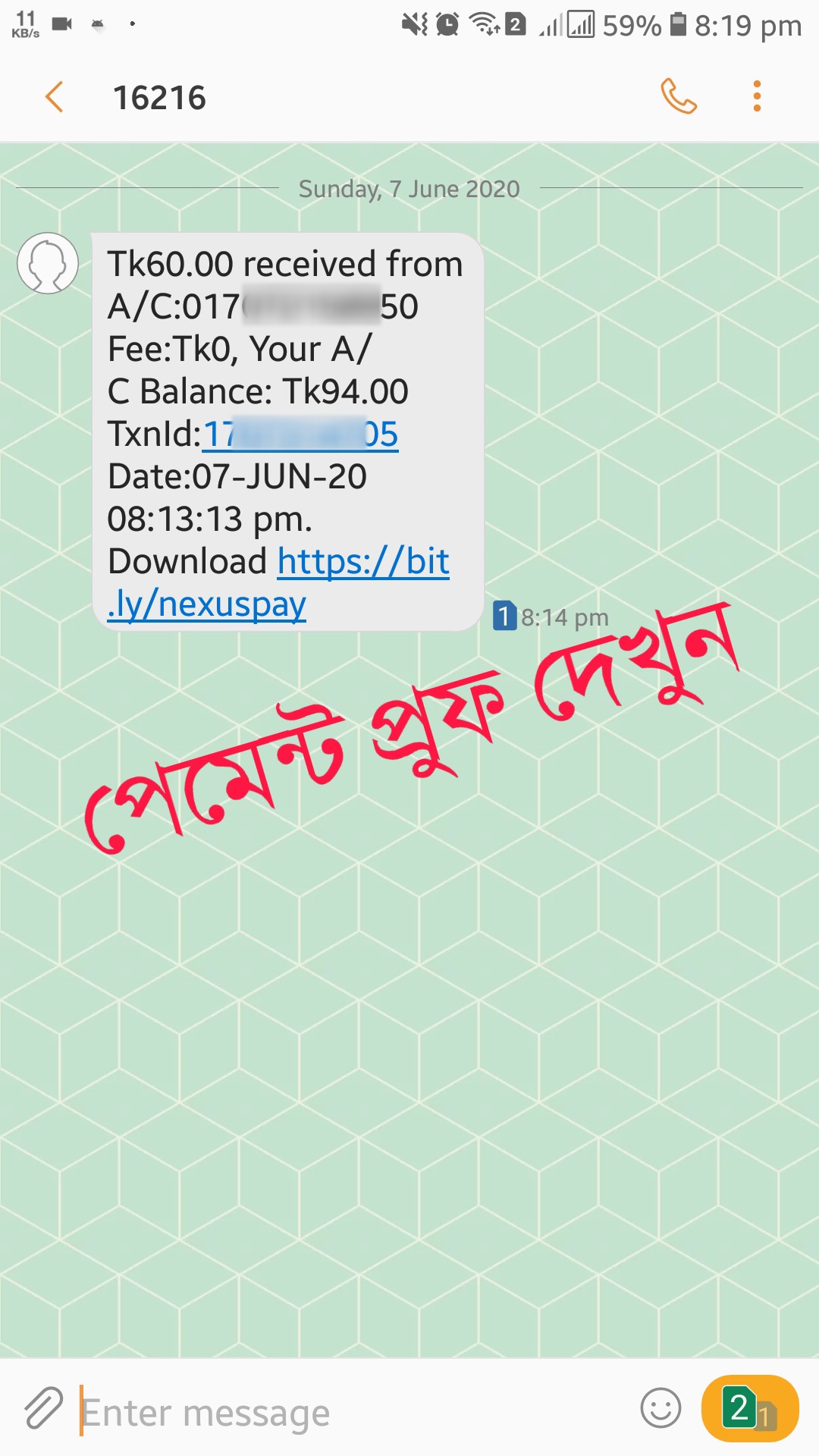Open the sender's contact avatar

point(48,263)
